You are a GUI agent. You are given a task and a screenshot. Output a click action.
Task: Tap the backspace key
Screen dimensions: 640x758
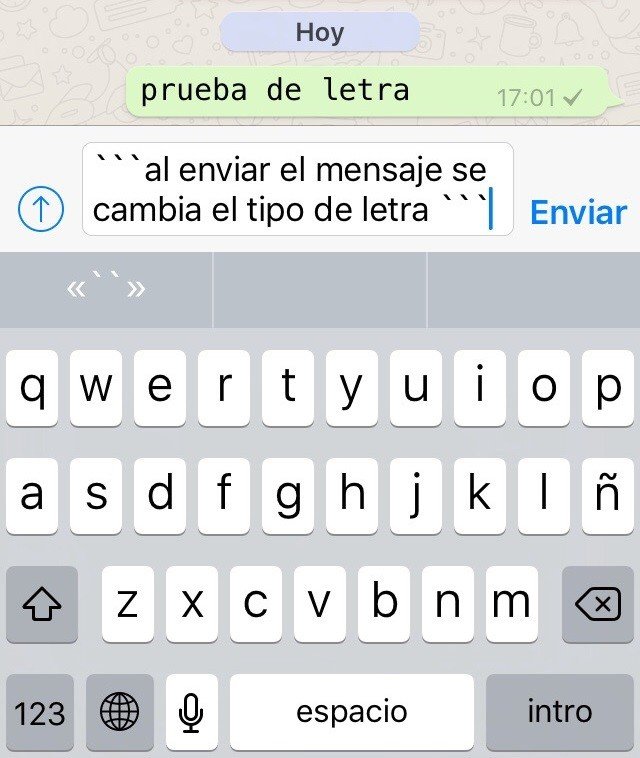pos(597,604)
